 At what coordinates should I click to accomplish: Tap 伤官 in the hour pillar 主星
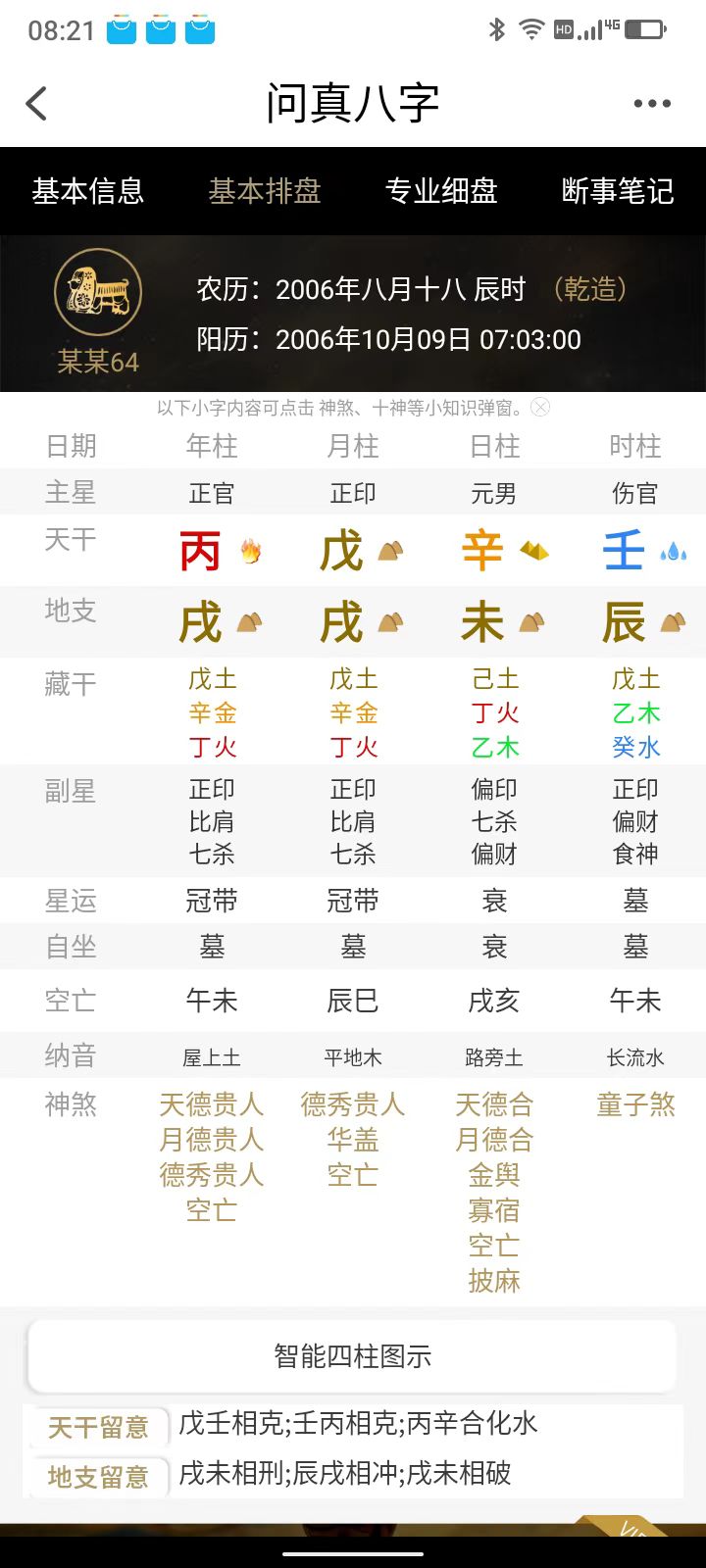coord(635,493)
